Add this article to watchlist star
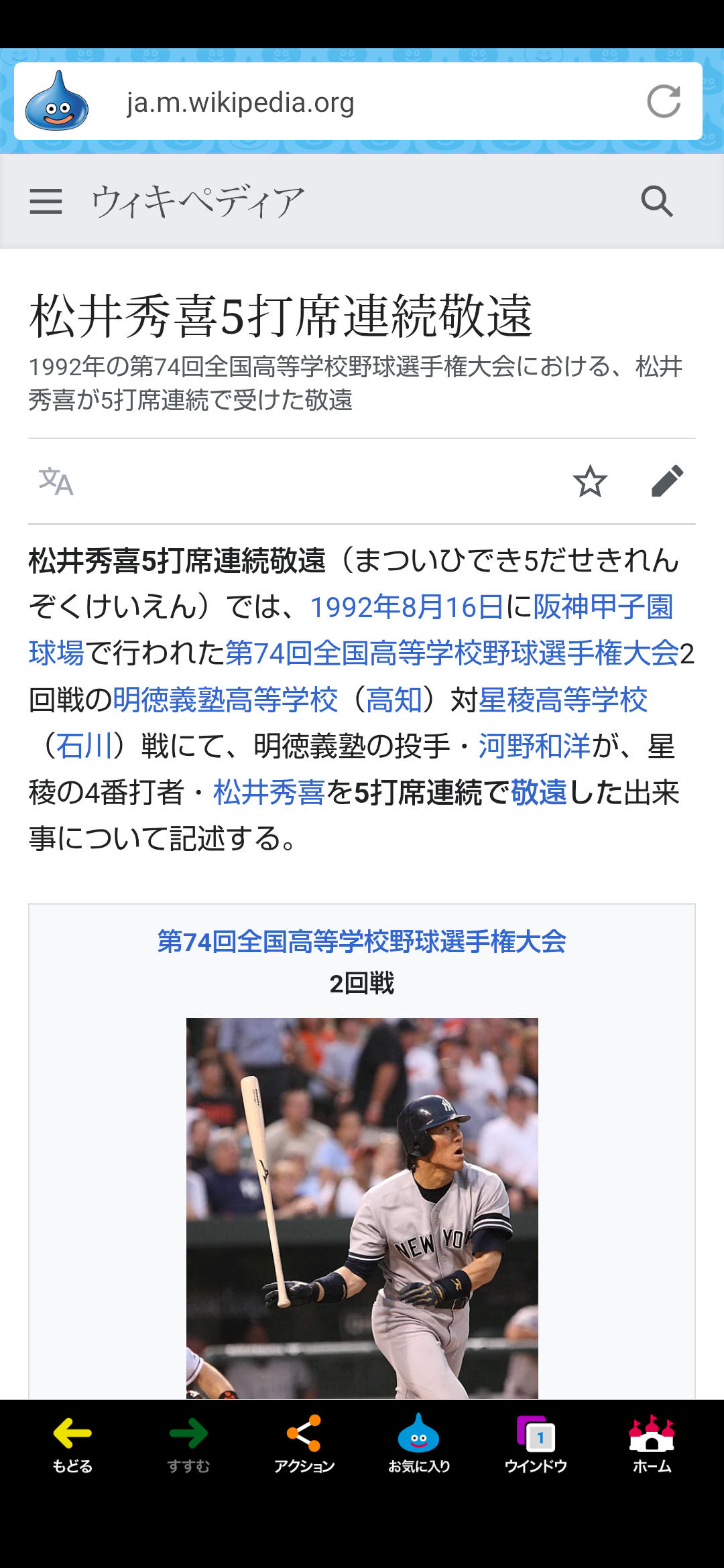The width and height of the screenshot is (724, 1568). pyautogui.click(x=590, y=481)
